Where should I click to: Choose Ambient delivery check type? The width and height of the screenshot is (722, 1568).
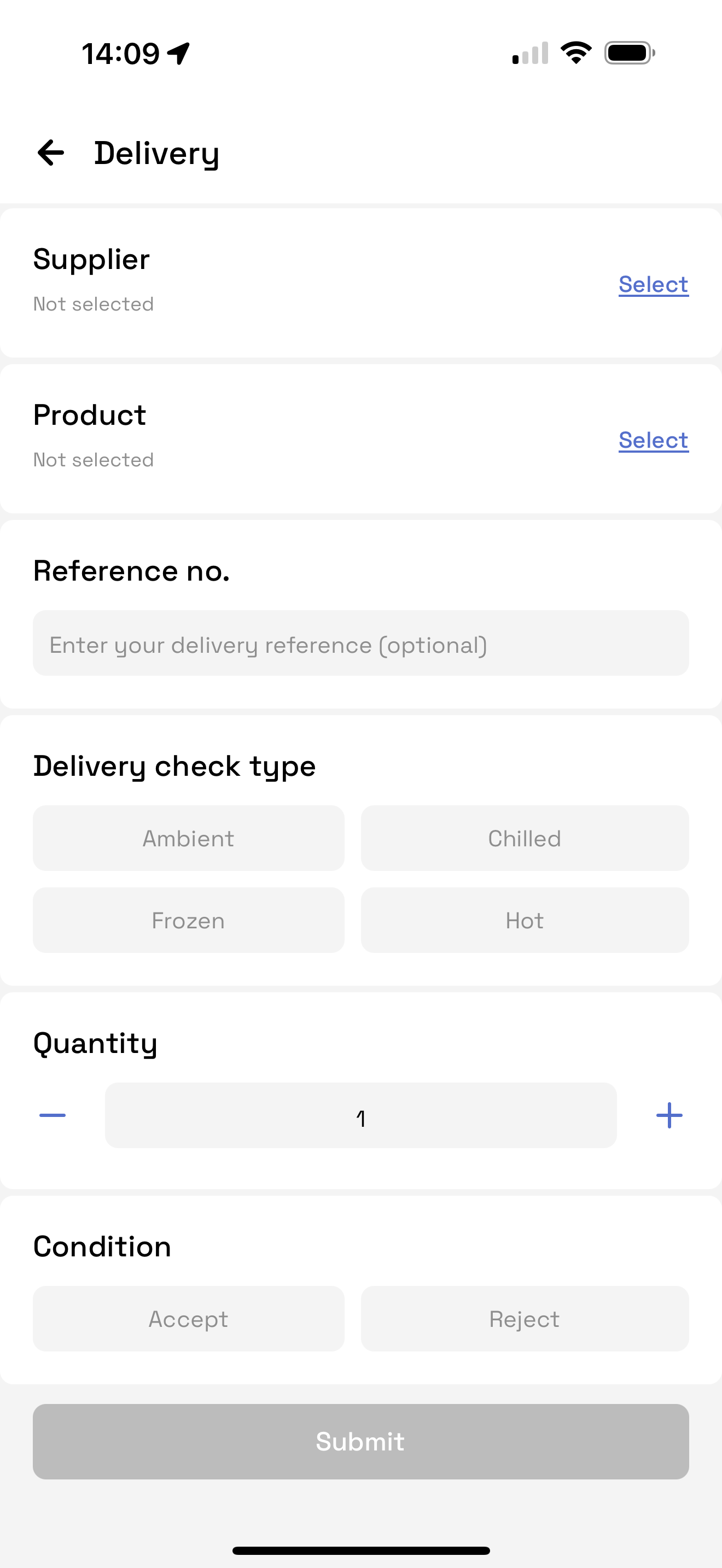pos(188,838)
